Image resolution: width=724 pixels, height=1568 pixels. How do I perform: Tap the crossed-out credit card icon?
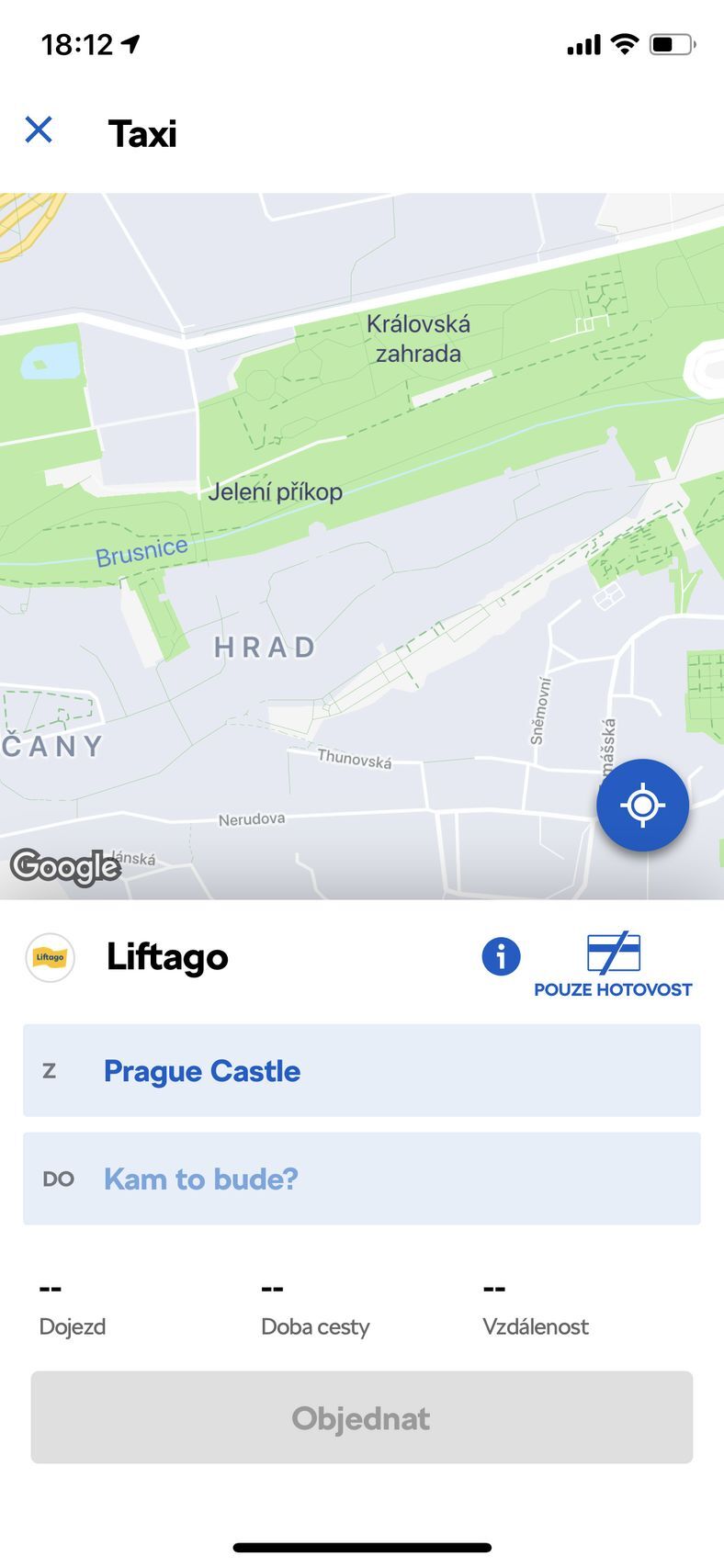tap(614, 952)
